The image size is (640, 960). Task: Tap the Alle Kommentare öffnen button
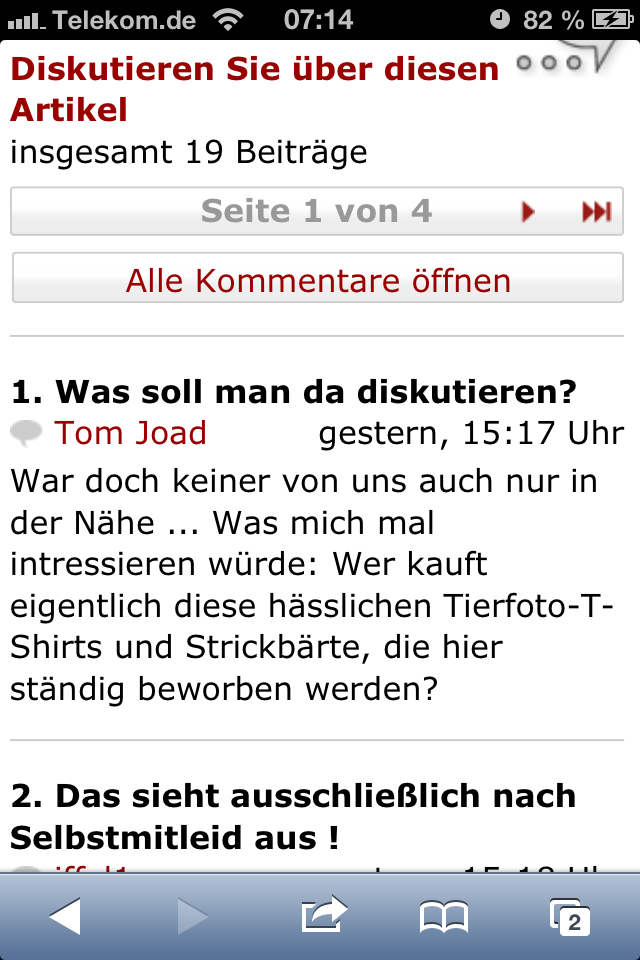tap(318, 281)
